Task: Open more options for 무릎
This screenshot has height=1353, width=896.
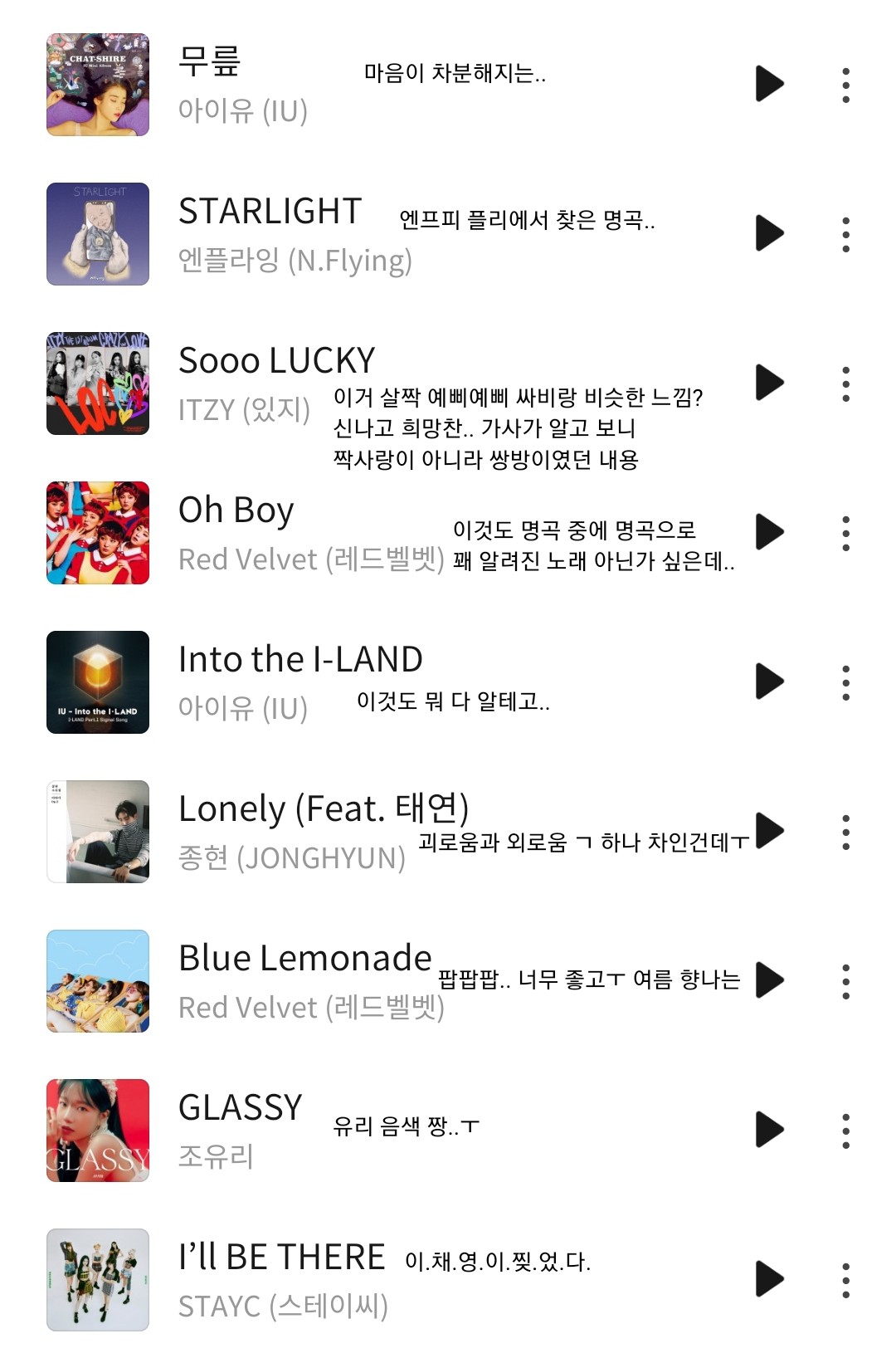Action: click(845, 85)
